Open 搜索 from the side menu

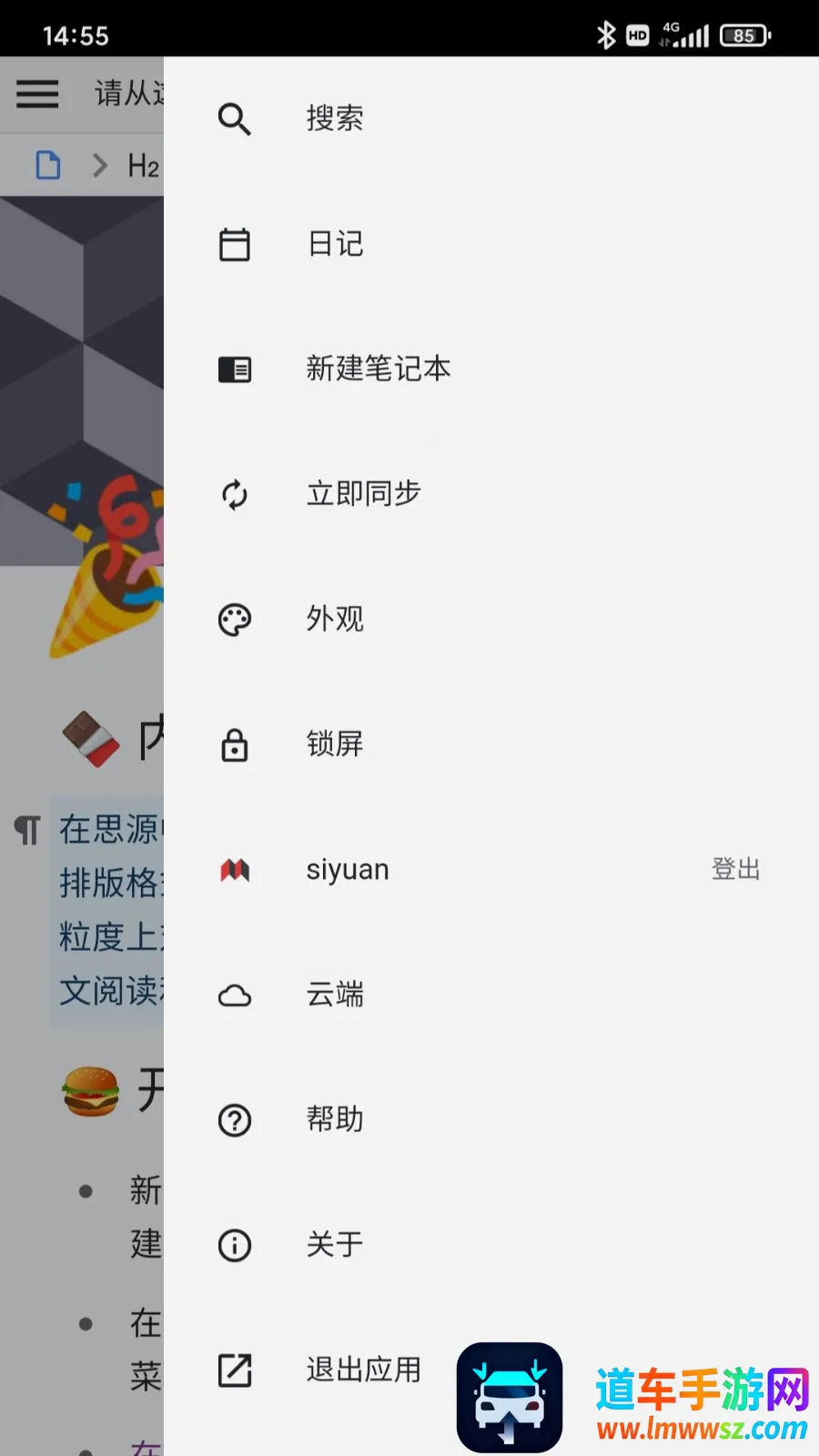pyautogui.click(x=334, y=118)
